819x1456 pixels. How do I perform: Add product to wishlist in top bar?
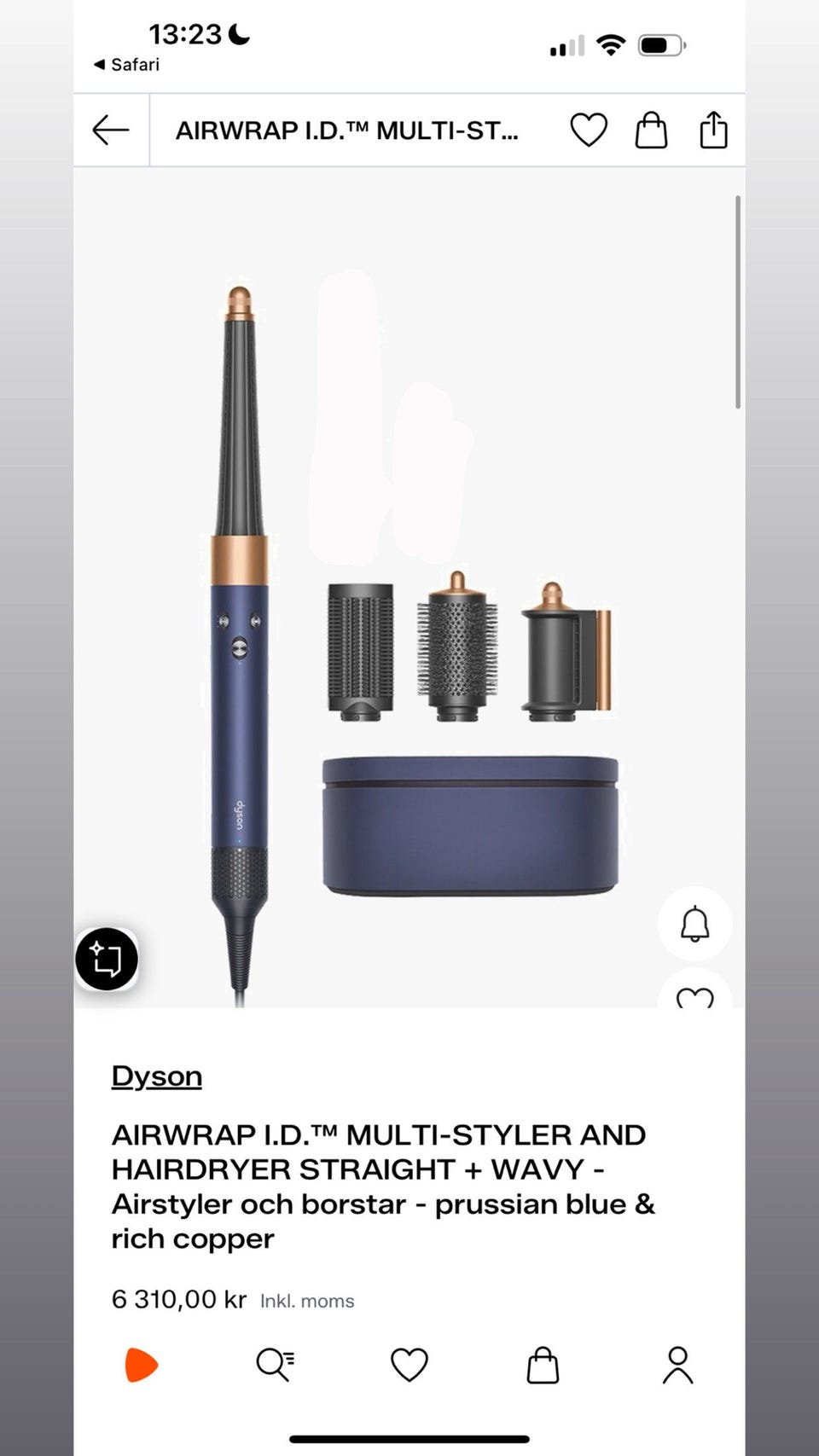coord(589,131)
